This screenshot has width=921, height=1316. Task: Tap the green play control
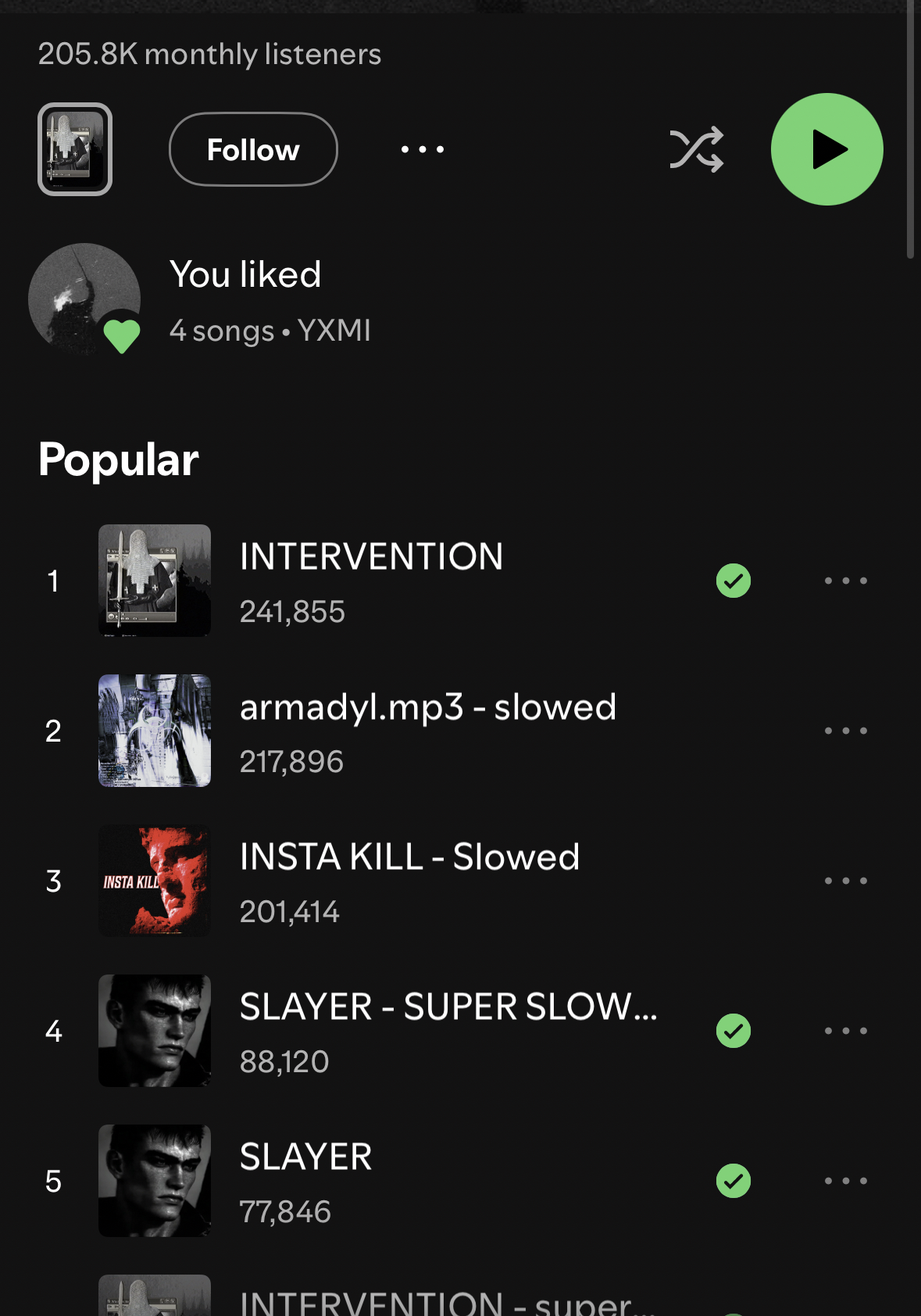pyautogui.click(x=826, y=148)
